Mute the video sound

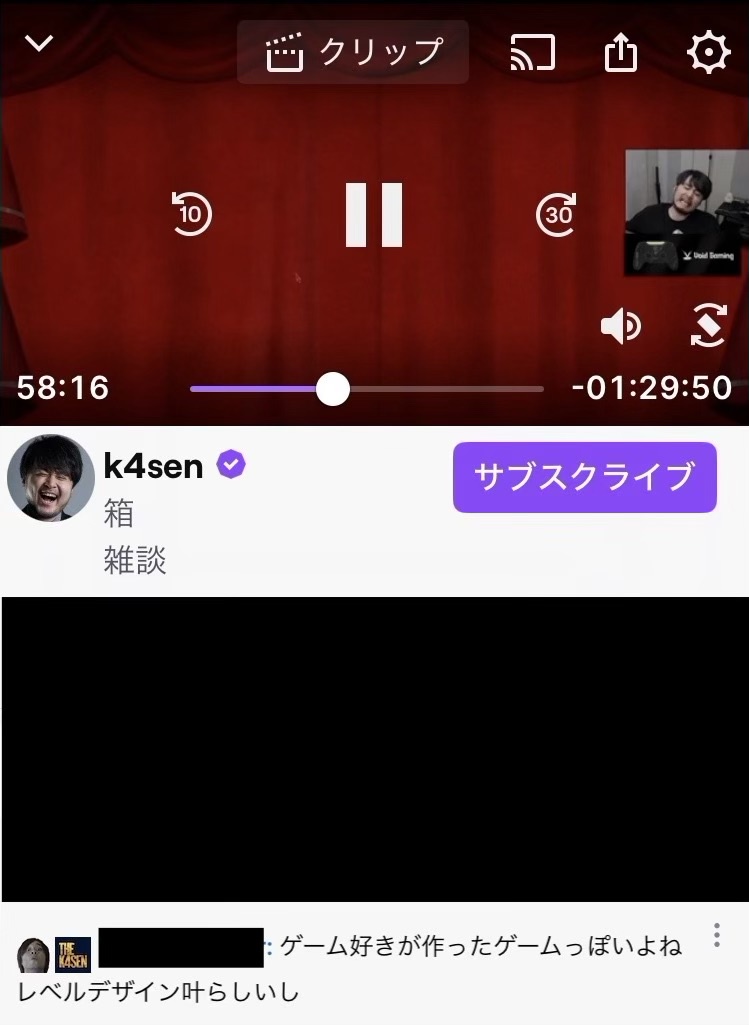click(620, 326)
